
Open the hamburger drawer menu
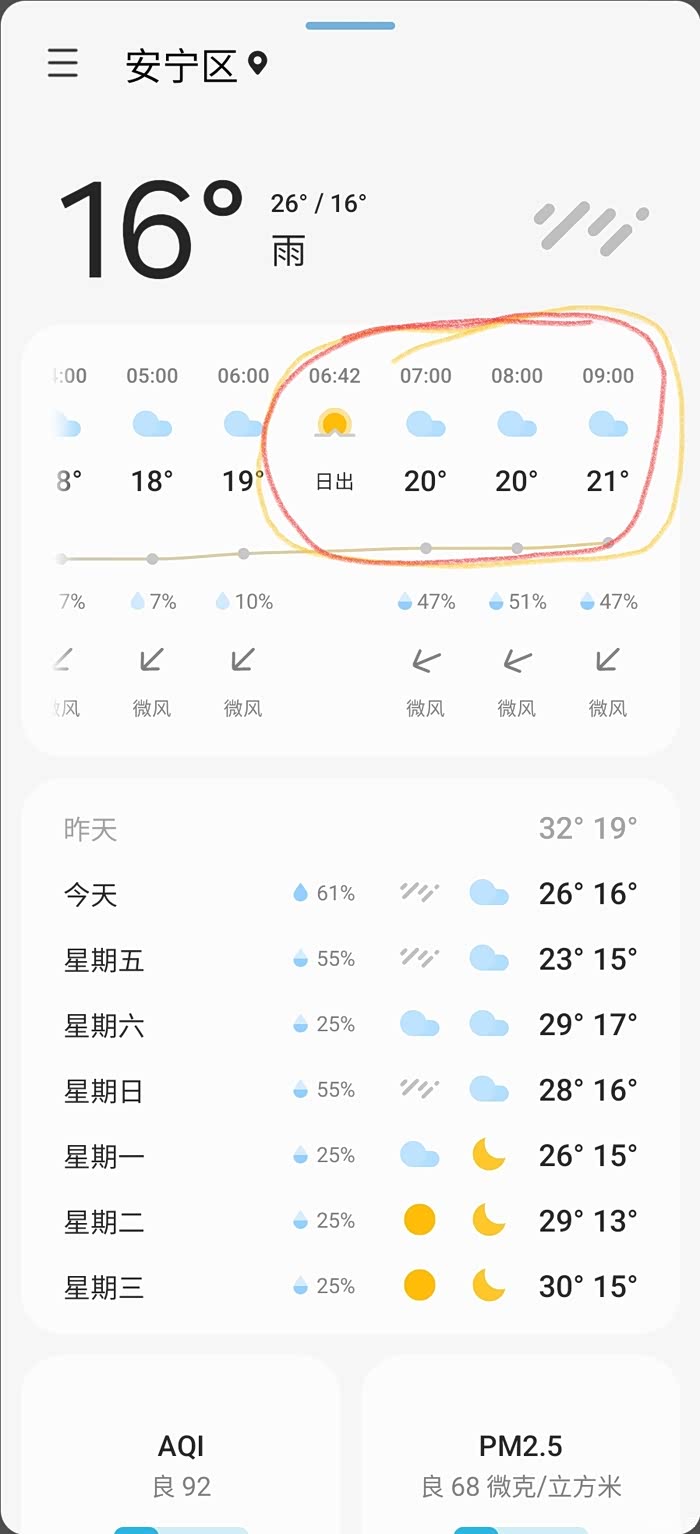click(63, 63)
